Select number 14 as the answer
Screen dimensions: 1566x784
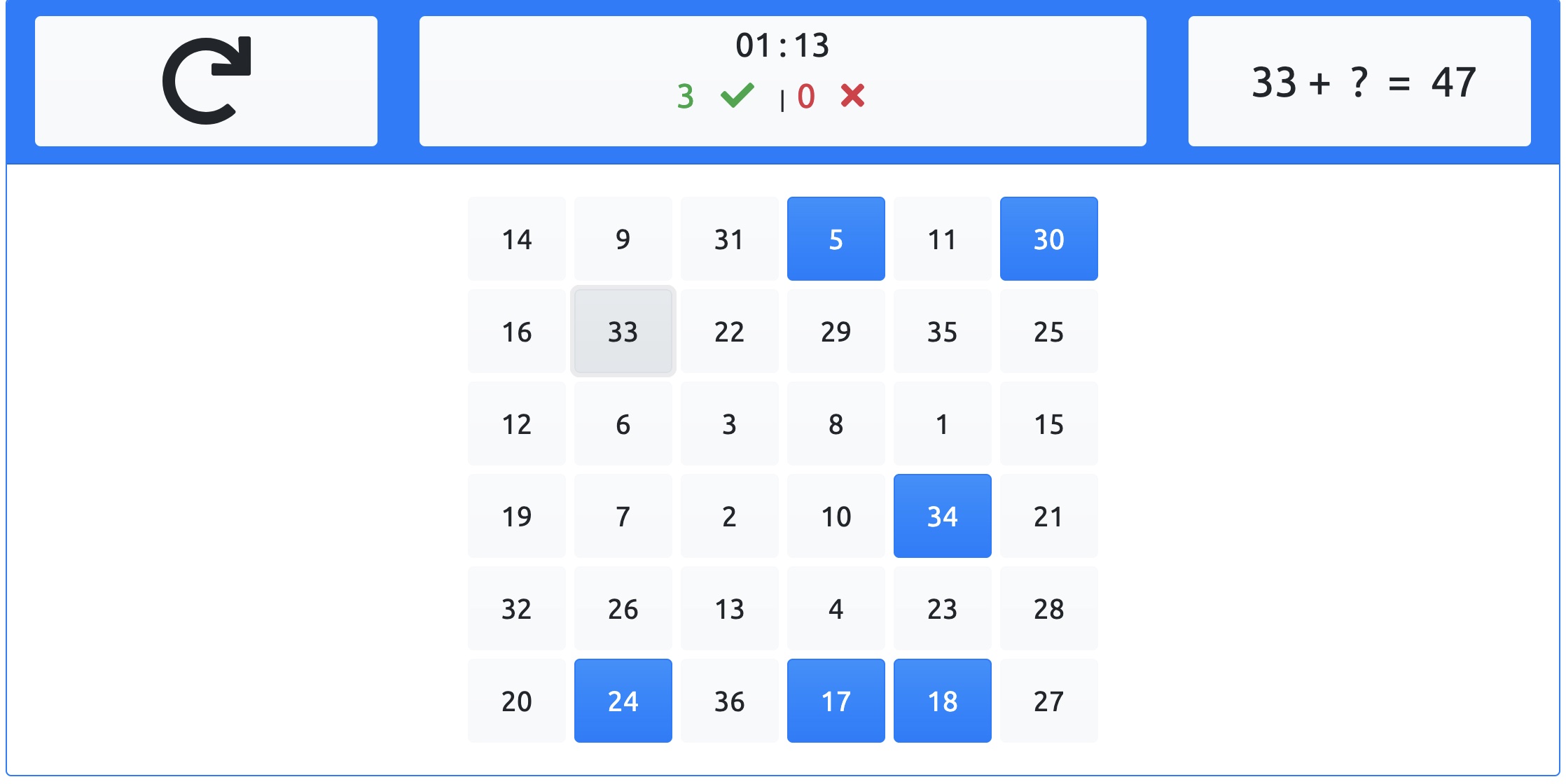[x=517, y=239]
